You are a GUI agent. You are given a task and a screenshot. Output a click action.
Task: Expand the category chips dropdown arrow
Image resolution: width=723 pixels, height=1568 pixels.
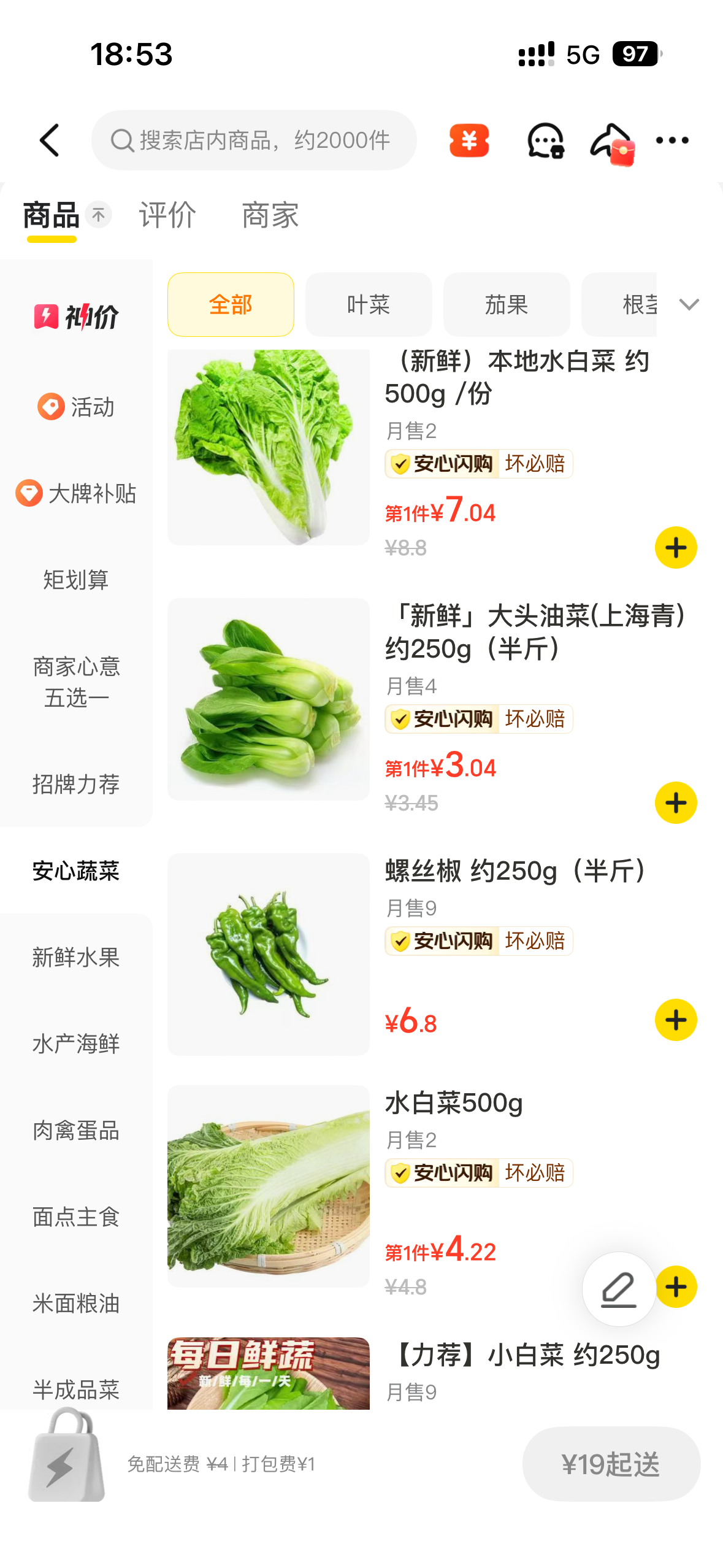689,305
